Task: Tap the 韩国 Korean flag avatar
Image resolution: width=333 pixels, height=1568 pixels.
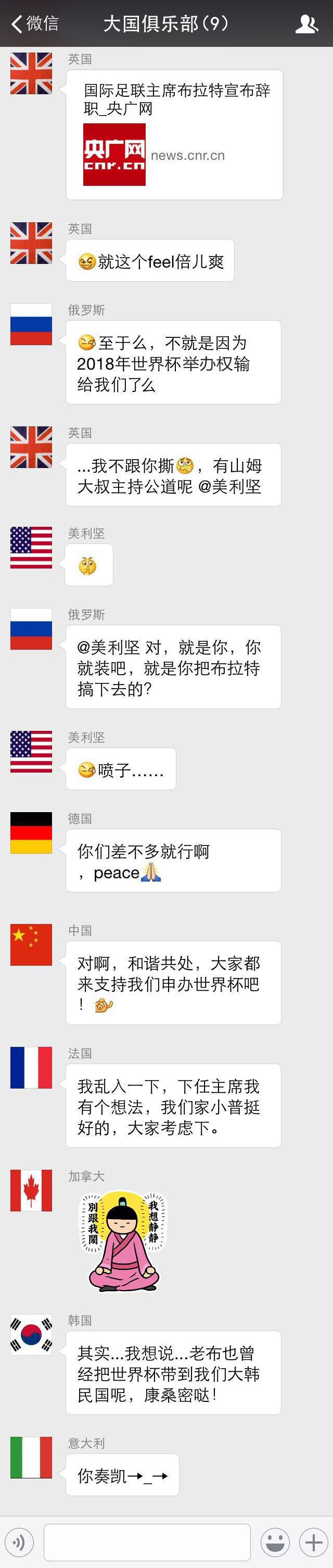Action: coord(31,1334)
